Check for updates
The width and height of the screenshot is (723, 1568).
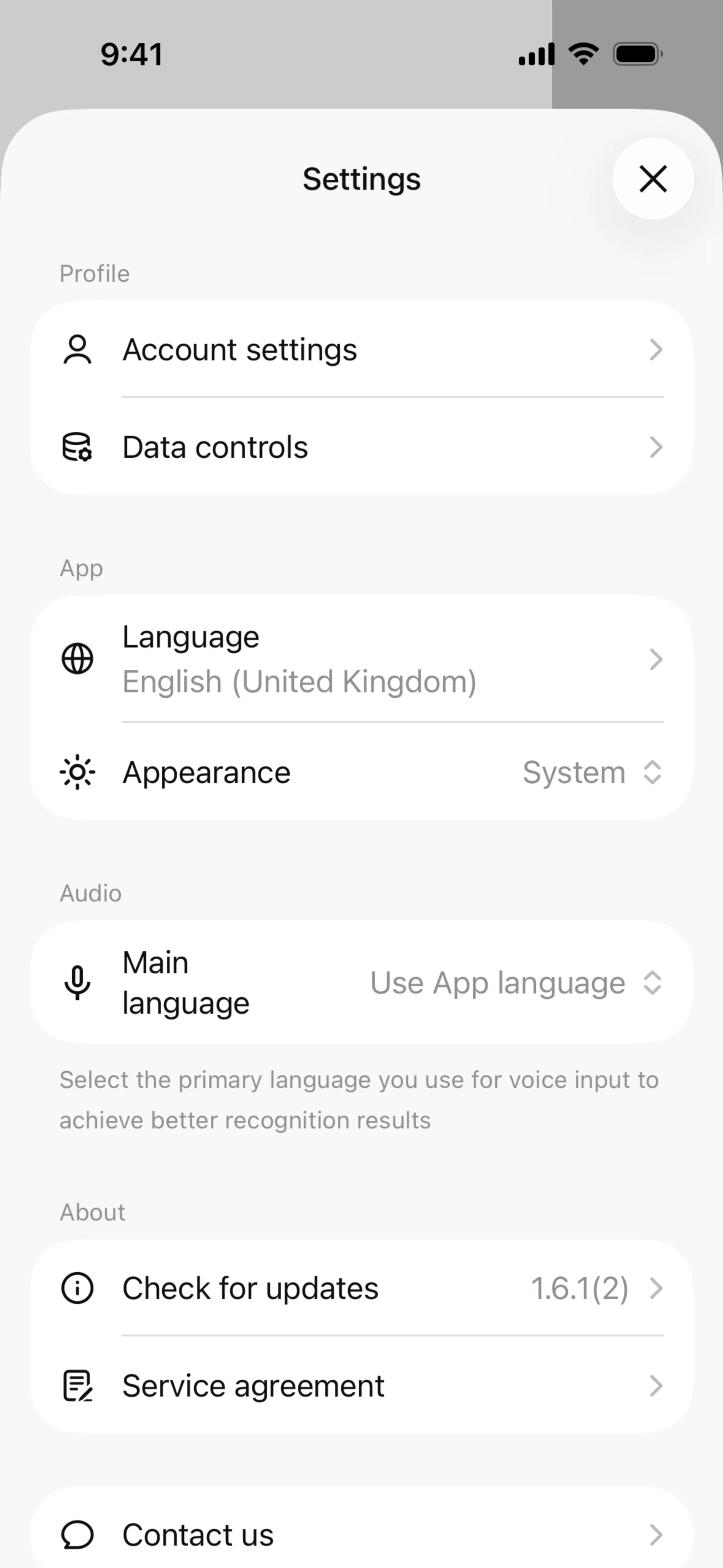click(x=361, y=1288)
